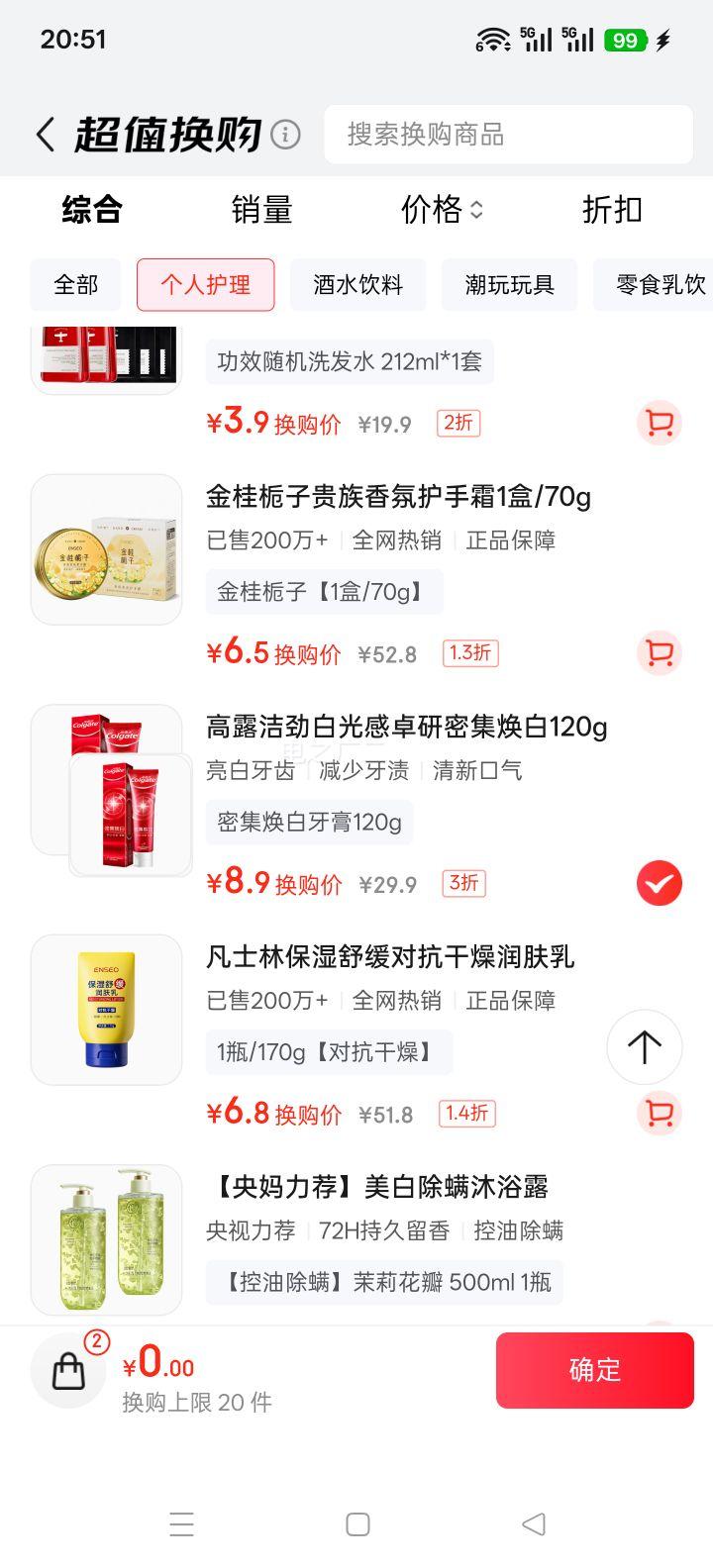Image resolution: width=713 pixels, height=1568 pixels.
Task: Sort products by 销量
Action: click(261, 210)
